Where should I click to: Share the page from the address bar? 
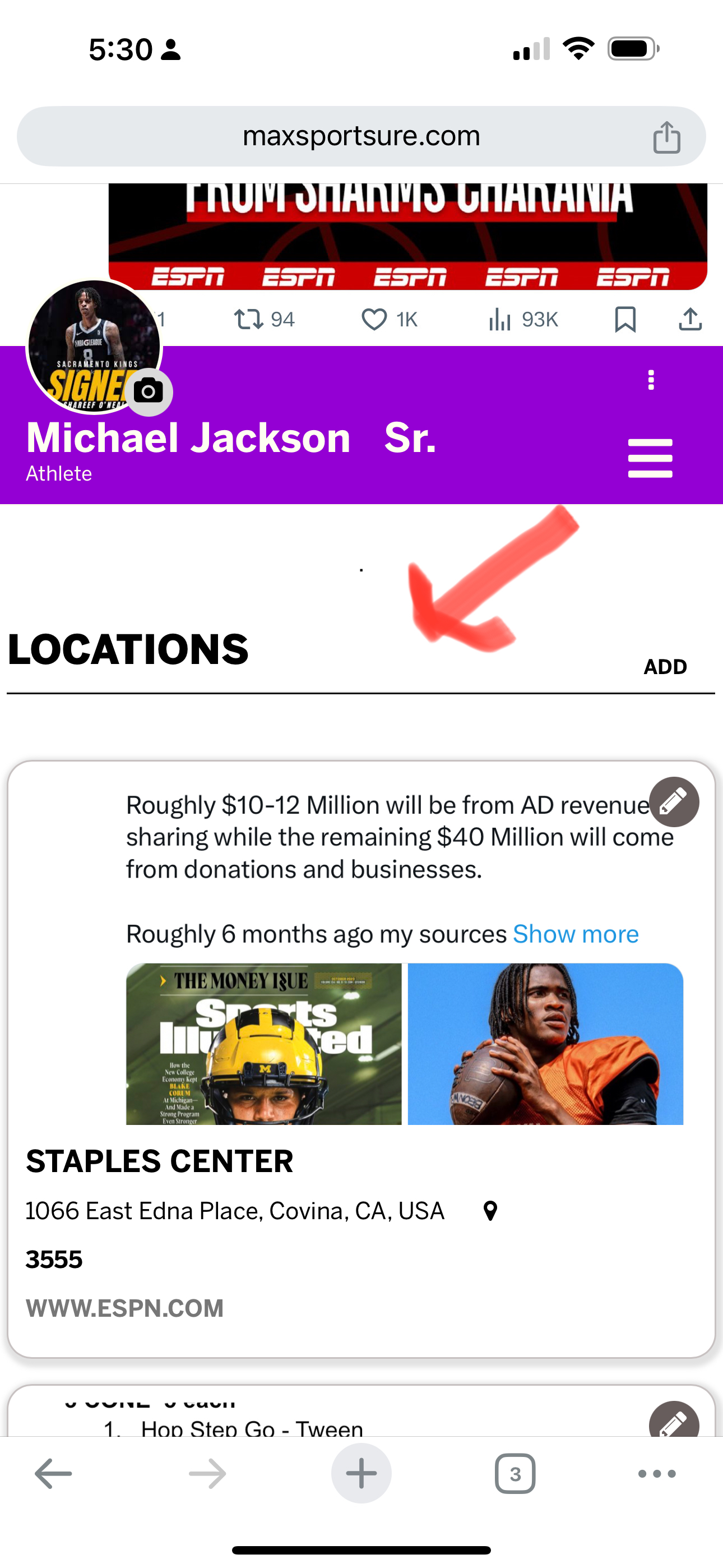666,137
